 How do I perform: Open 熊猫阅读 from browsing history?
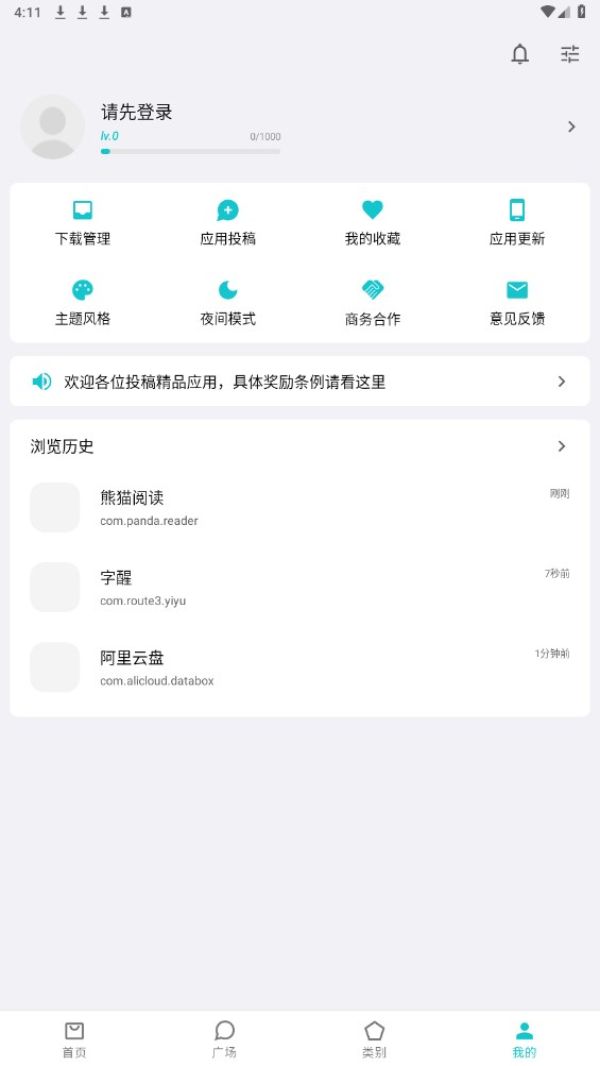click(x=300, y=507)
